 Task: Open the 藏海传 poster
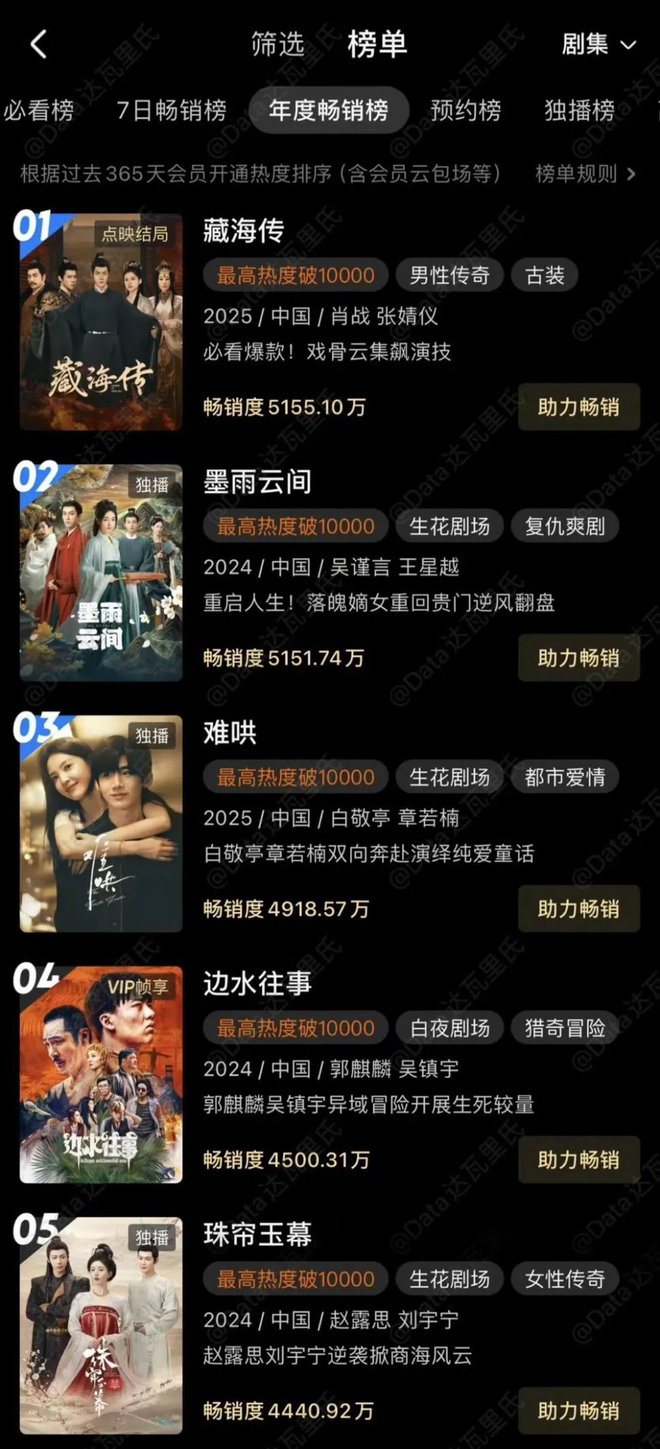click(101, 322)
